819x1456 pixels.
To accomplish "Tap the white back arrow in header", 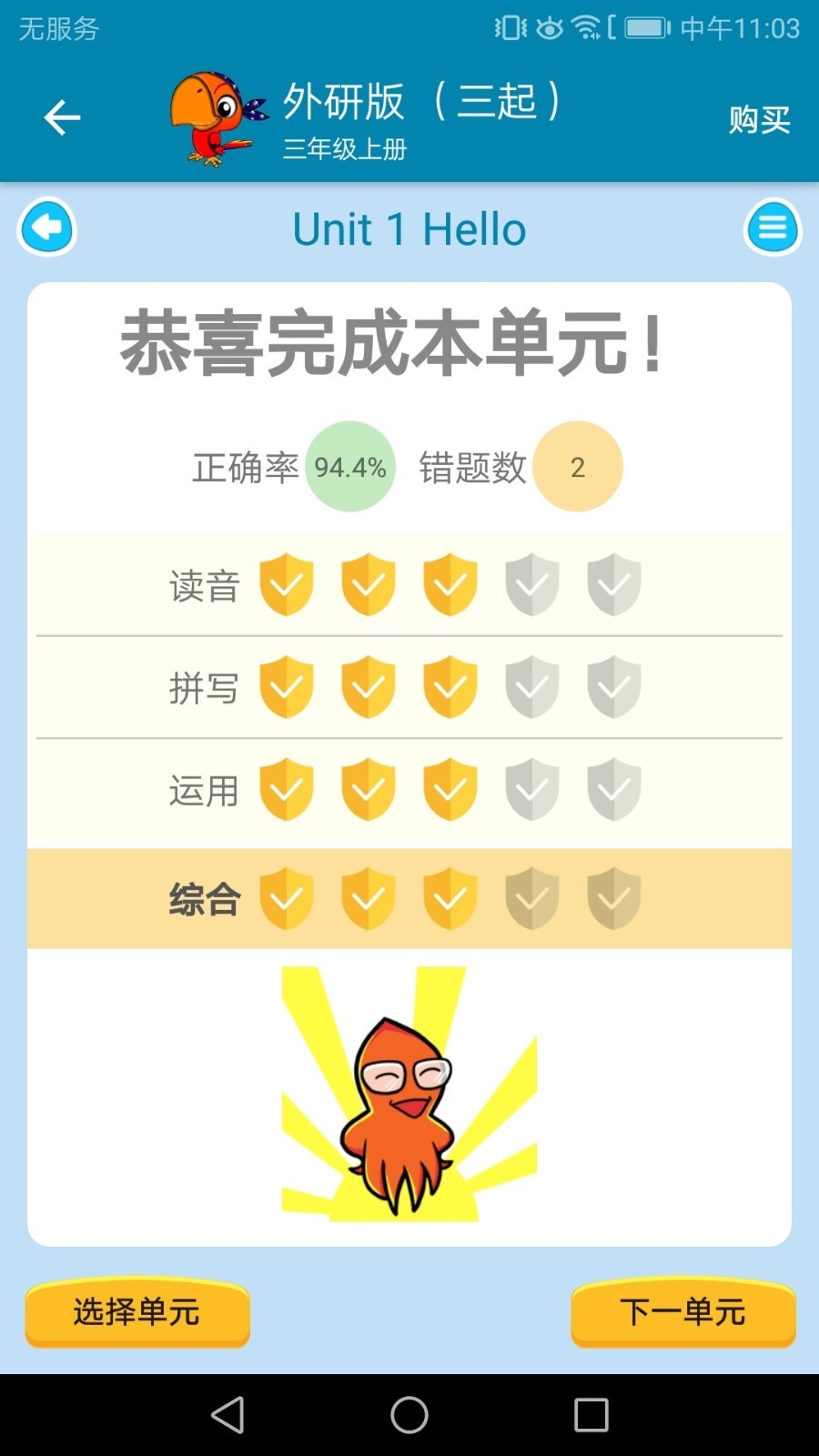I will tap(62, 118).
